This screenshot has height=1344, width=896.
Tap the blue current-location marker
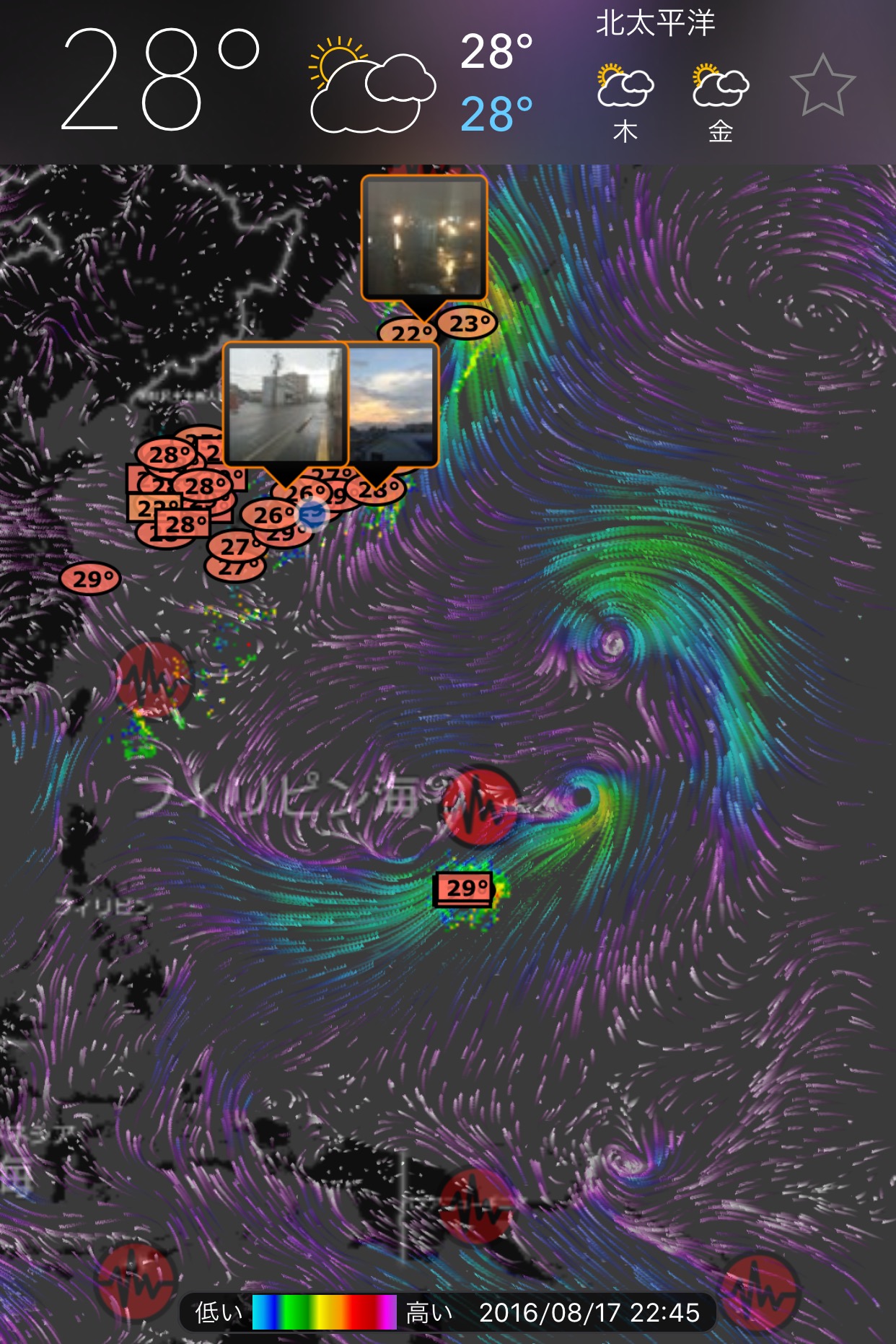(x=314, y=514)
